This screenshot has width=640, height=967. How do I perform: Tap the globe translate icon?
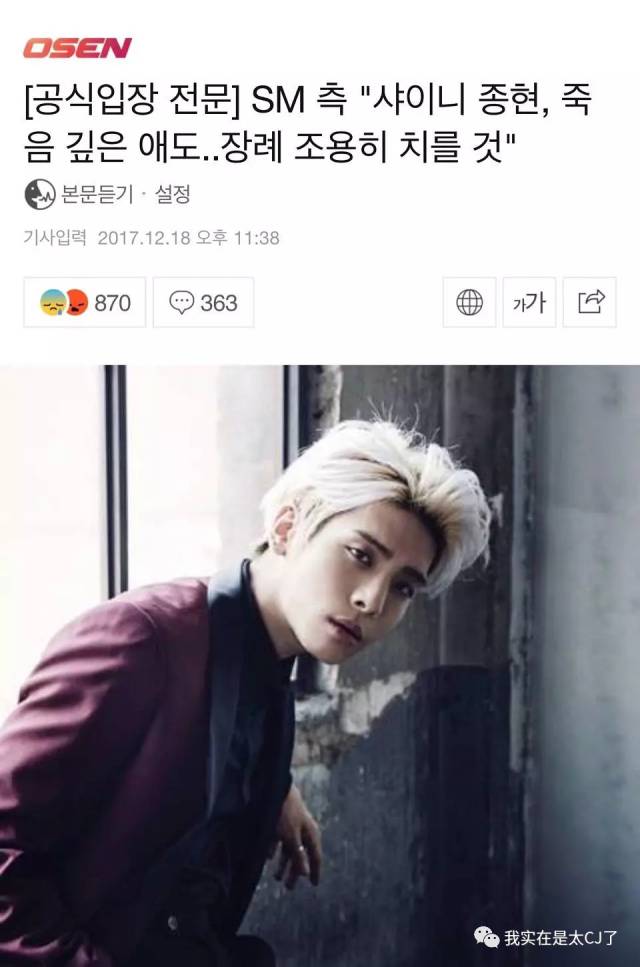[x=470, y=303]
